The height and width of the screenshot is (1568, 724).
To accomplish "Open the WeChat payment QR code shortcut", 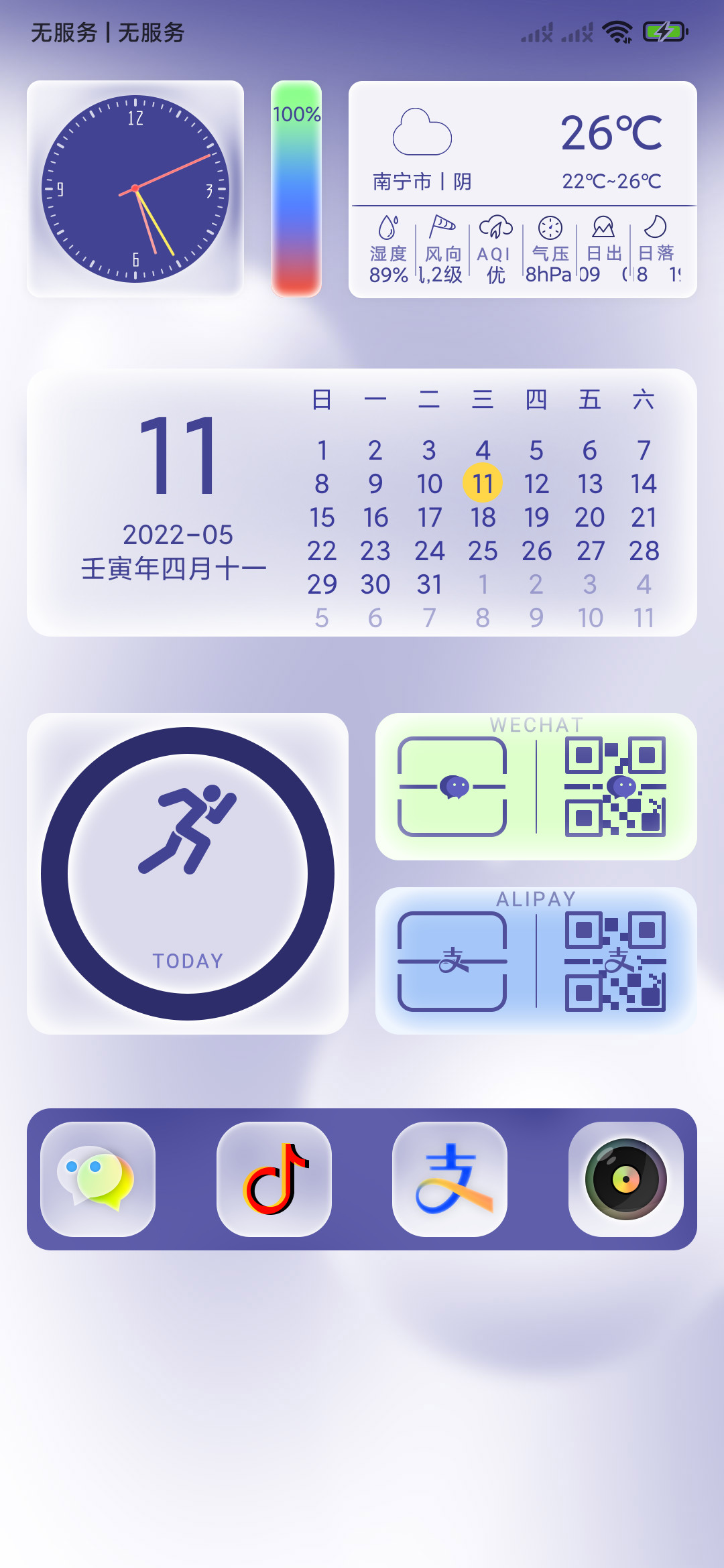I will click(x=615, y=787).
